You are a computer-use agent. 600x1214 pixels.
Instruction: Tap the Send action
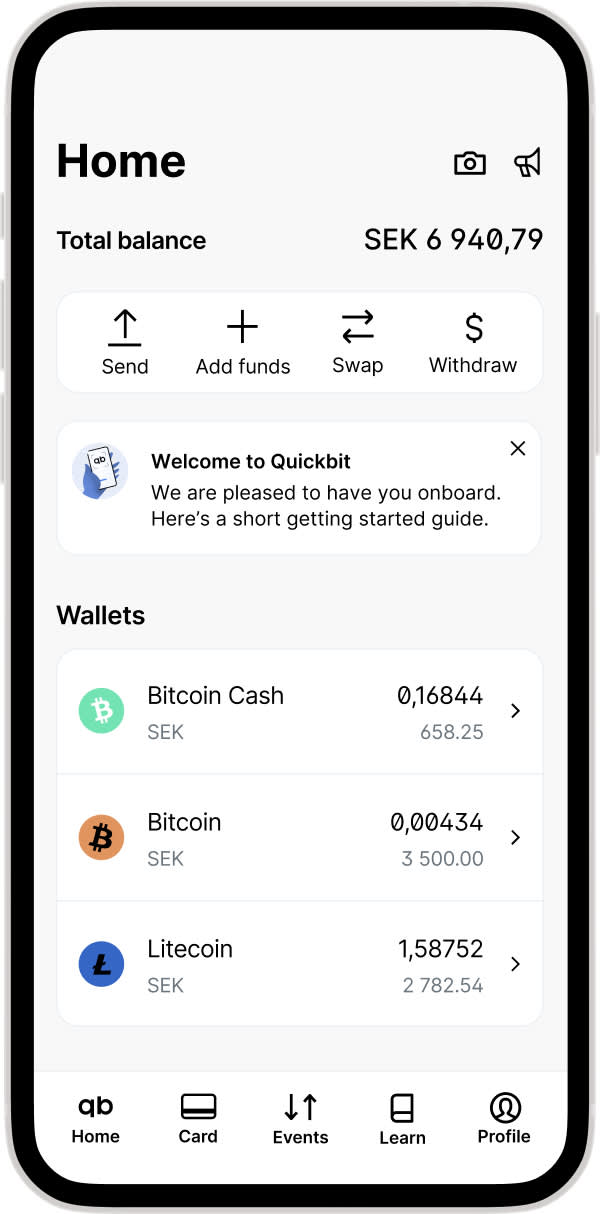pos(124,342)
